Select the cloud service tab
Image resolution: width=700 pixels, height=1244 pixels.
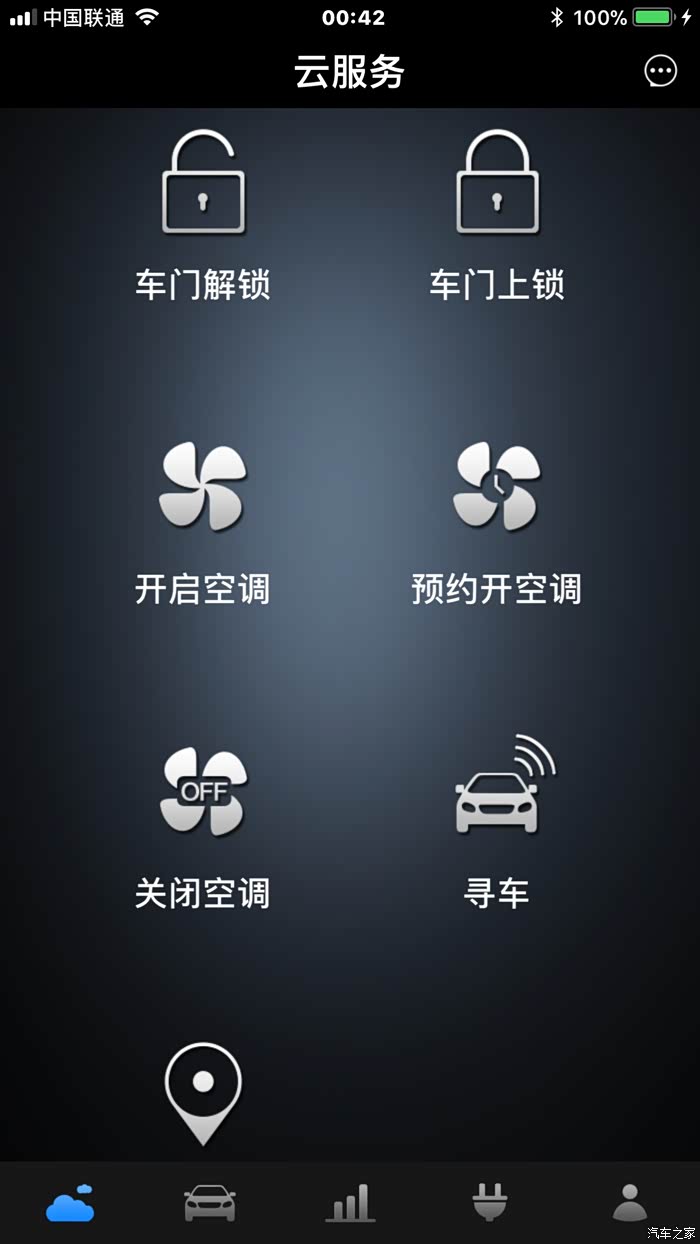70,1203
